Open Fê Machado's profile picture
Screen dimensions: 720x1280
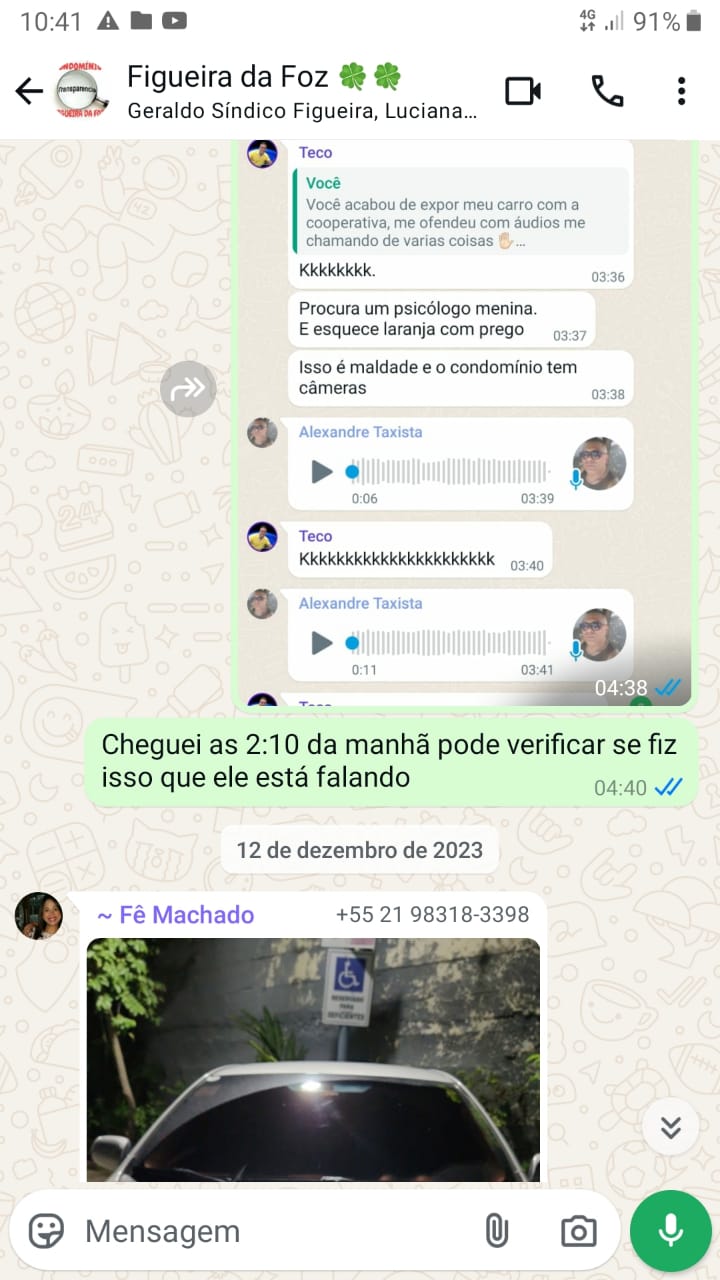39,916
